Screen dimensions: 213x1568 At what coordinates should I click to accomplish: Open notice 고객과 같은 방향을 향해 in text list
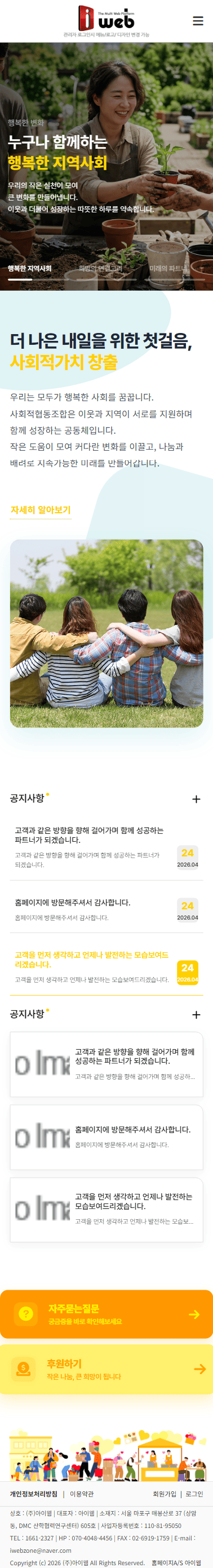pos(106,847)
